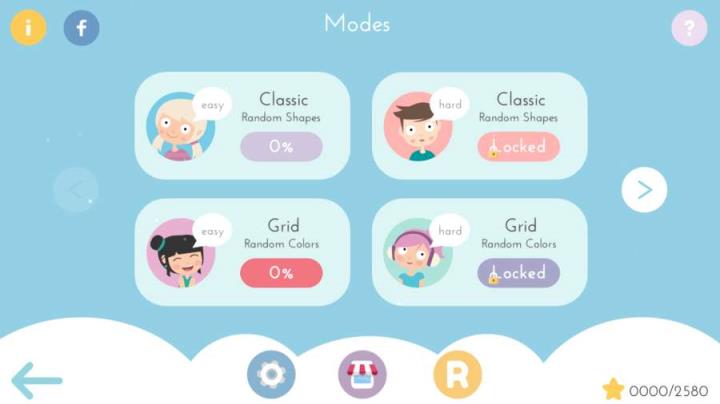Select locked hard Classic Random Shapes mode

(x=479, y=126)
